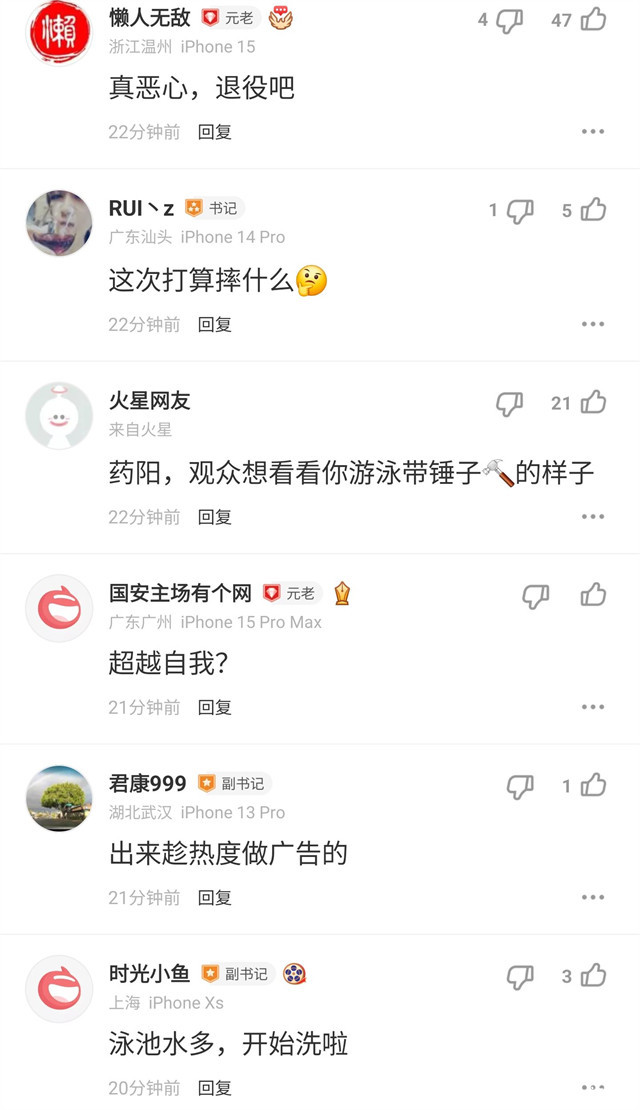Dislike the comment by 懒人无敌

(x=509, y=20)
